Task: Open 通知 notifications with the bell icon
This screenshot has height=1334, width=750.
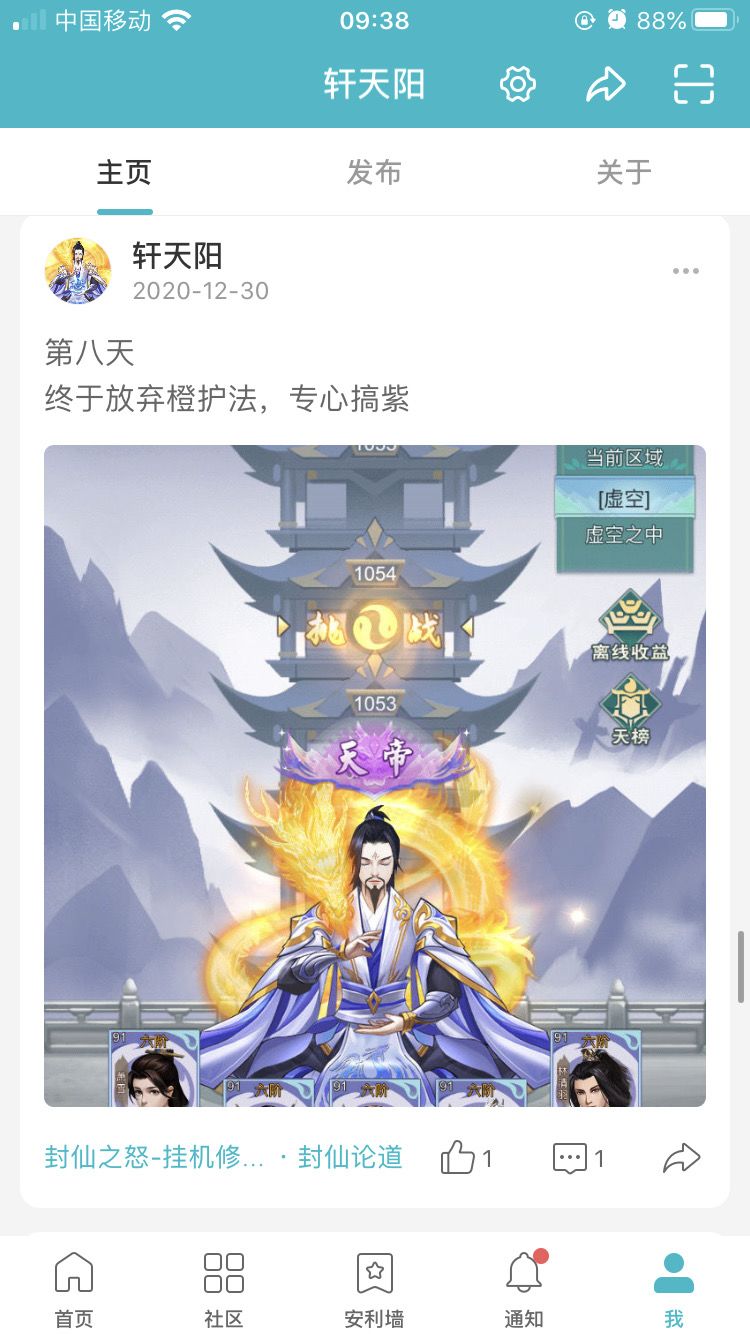Action: [x=523, y=1285]
